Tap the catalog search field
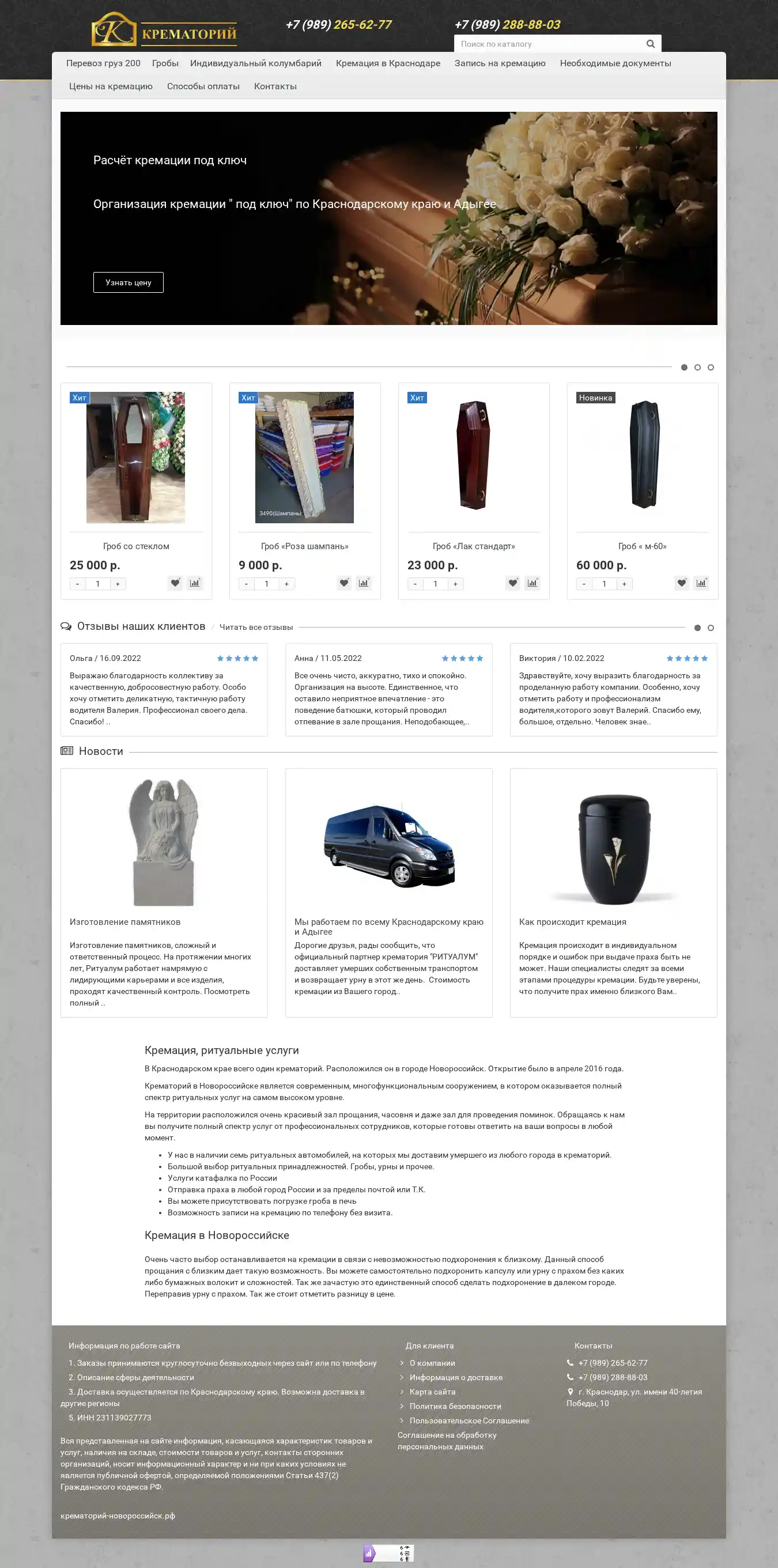Image resolution: width=778 pixels, height=1568 pixels. click(548, 44)
